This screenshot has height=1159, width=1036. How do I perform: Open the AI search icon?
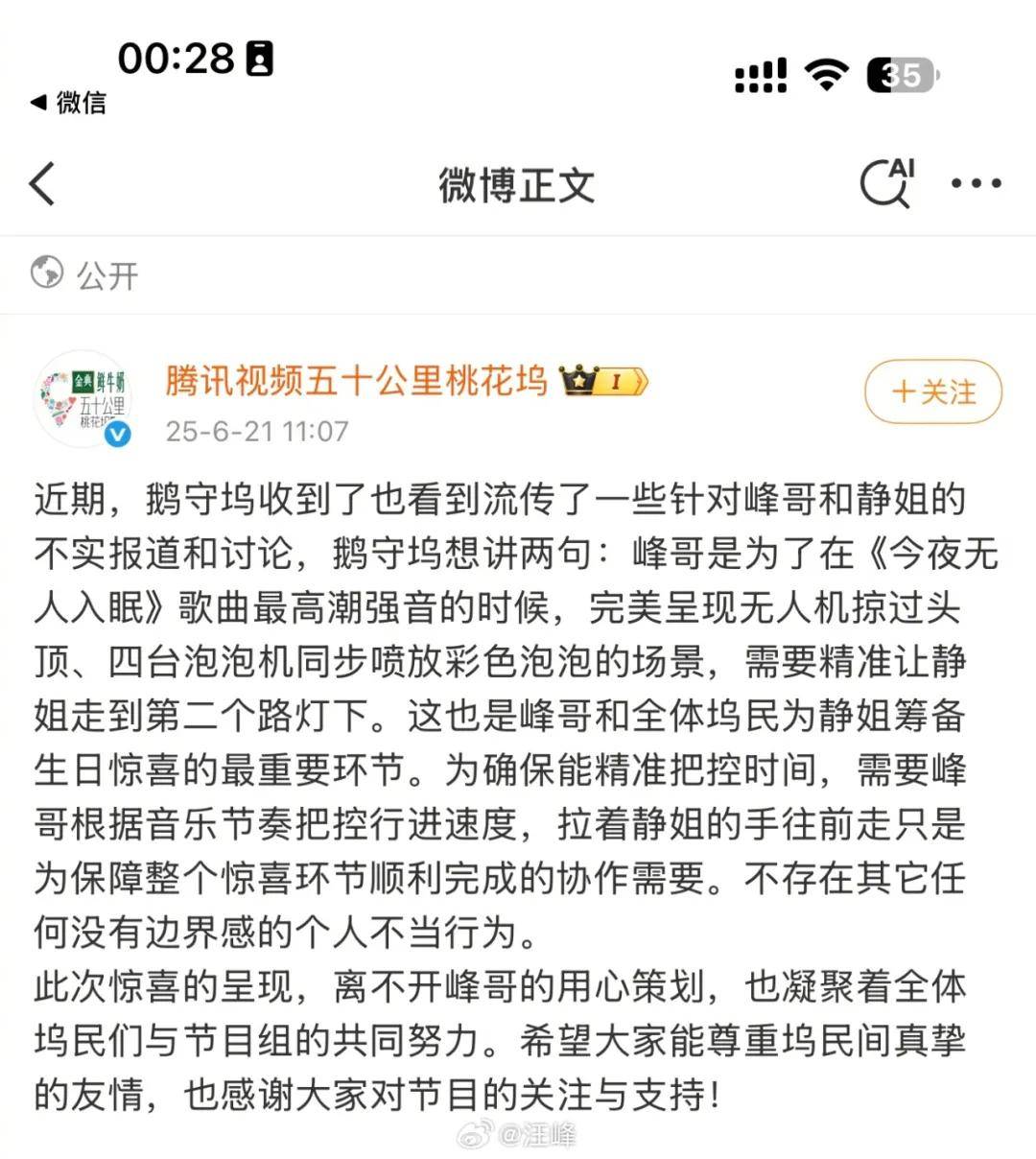tap(886, 183)
